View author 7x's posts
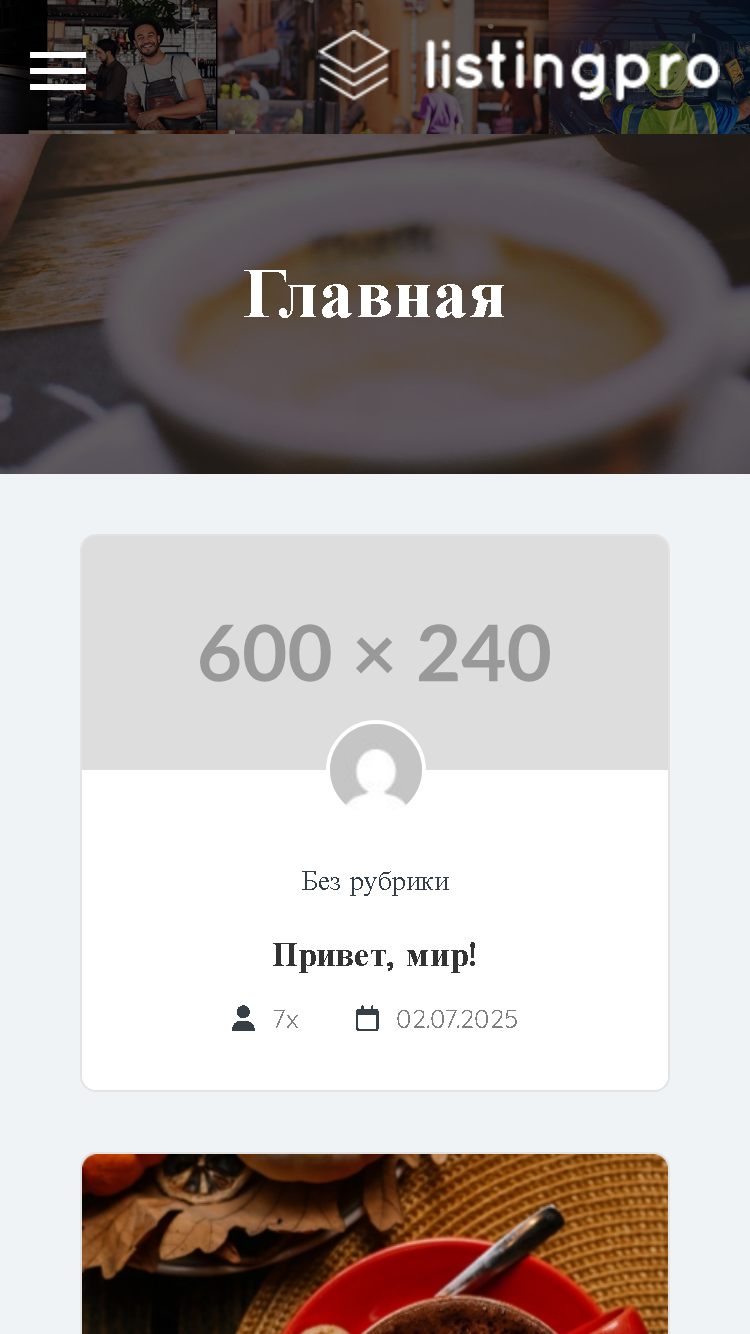 285,1019
